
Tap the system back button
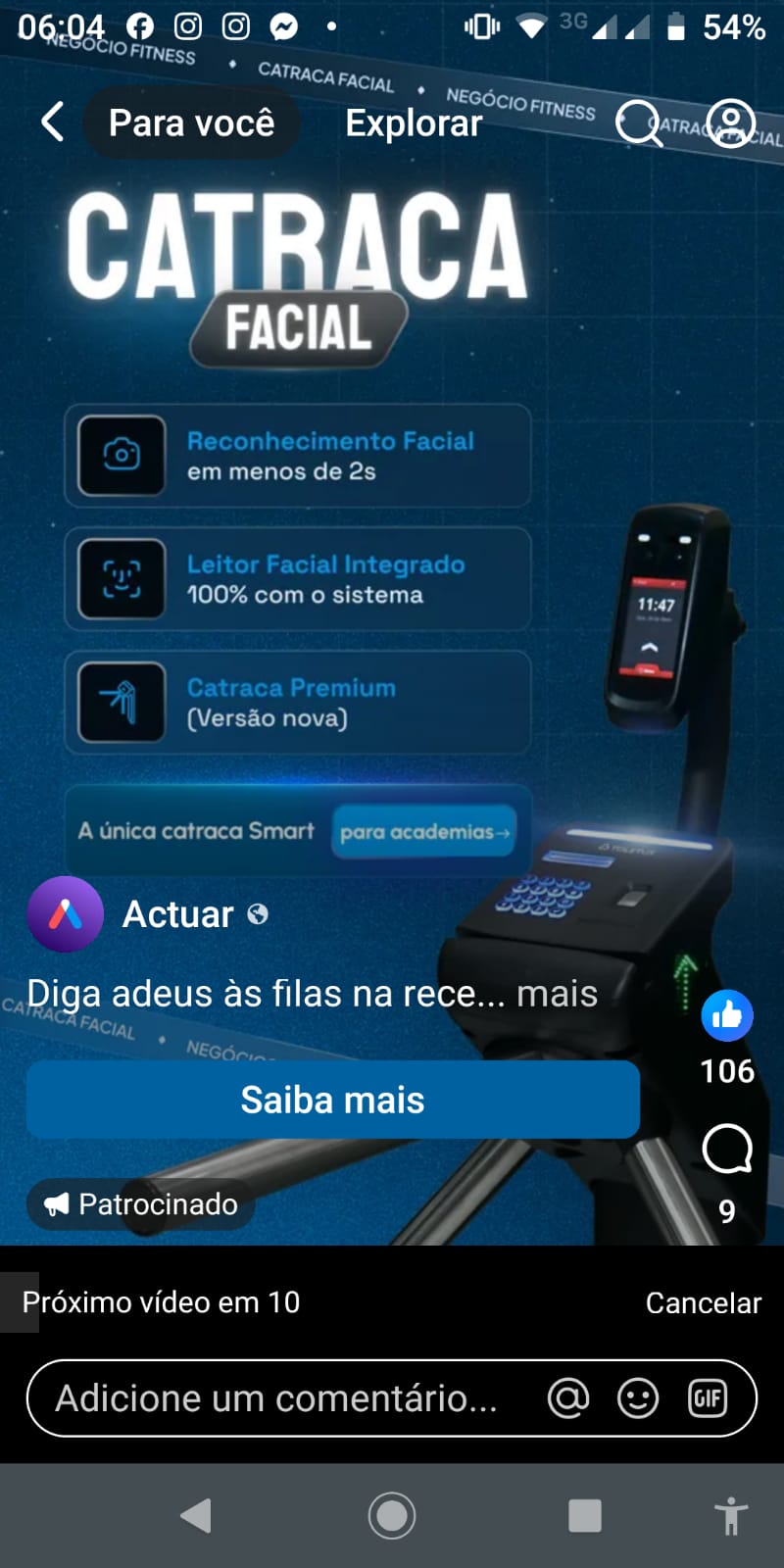tap(196, 1515)
